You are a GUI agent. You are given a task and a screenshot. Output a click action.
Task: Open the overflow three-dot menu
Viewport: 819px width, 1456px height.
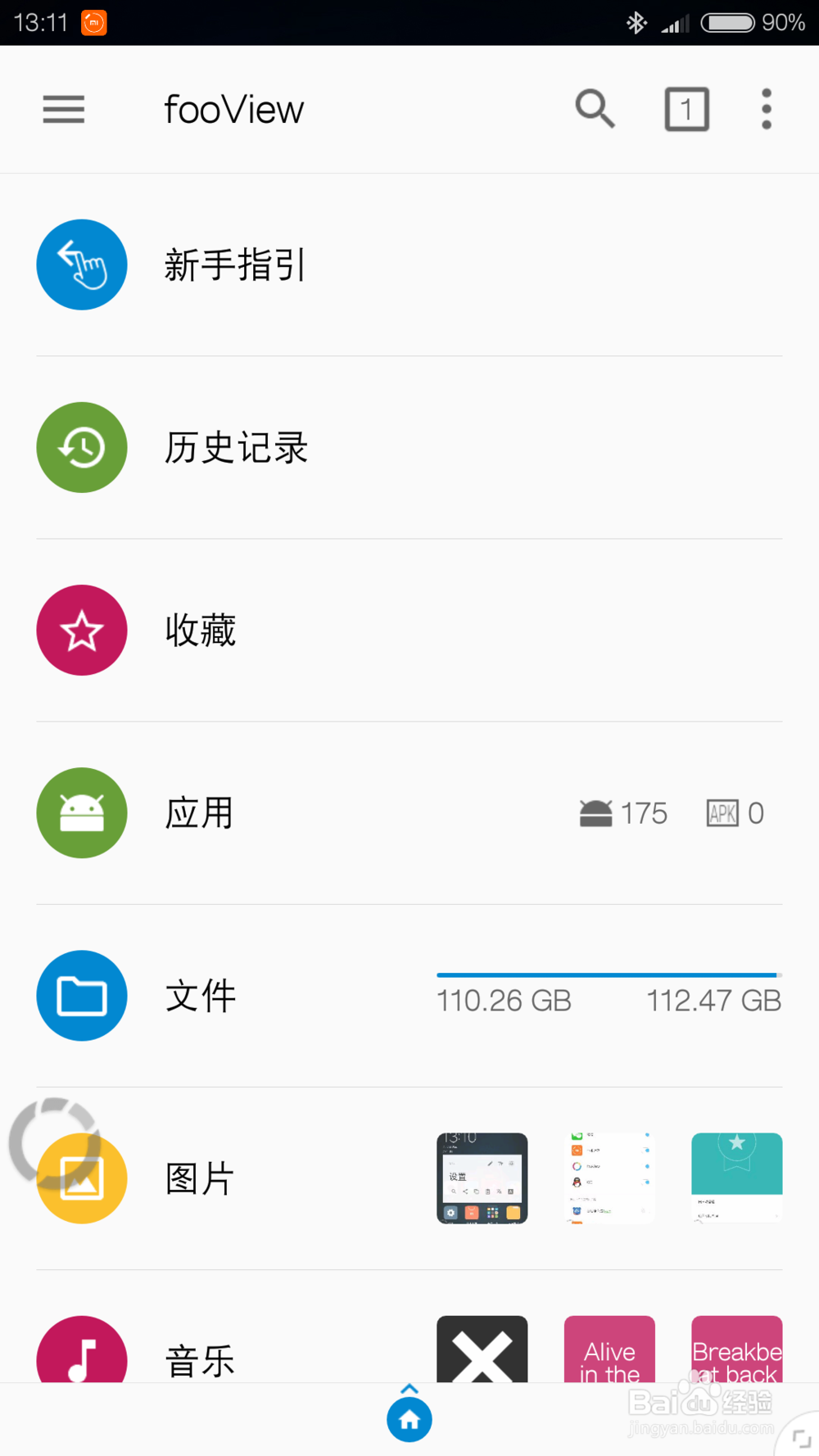tap(767, 108)
